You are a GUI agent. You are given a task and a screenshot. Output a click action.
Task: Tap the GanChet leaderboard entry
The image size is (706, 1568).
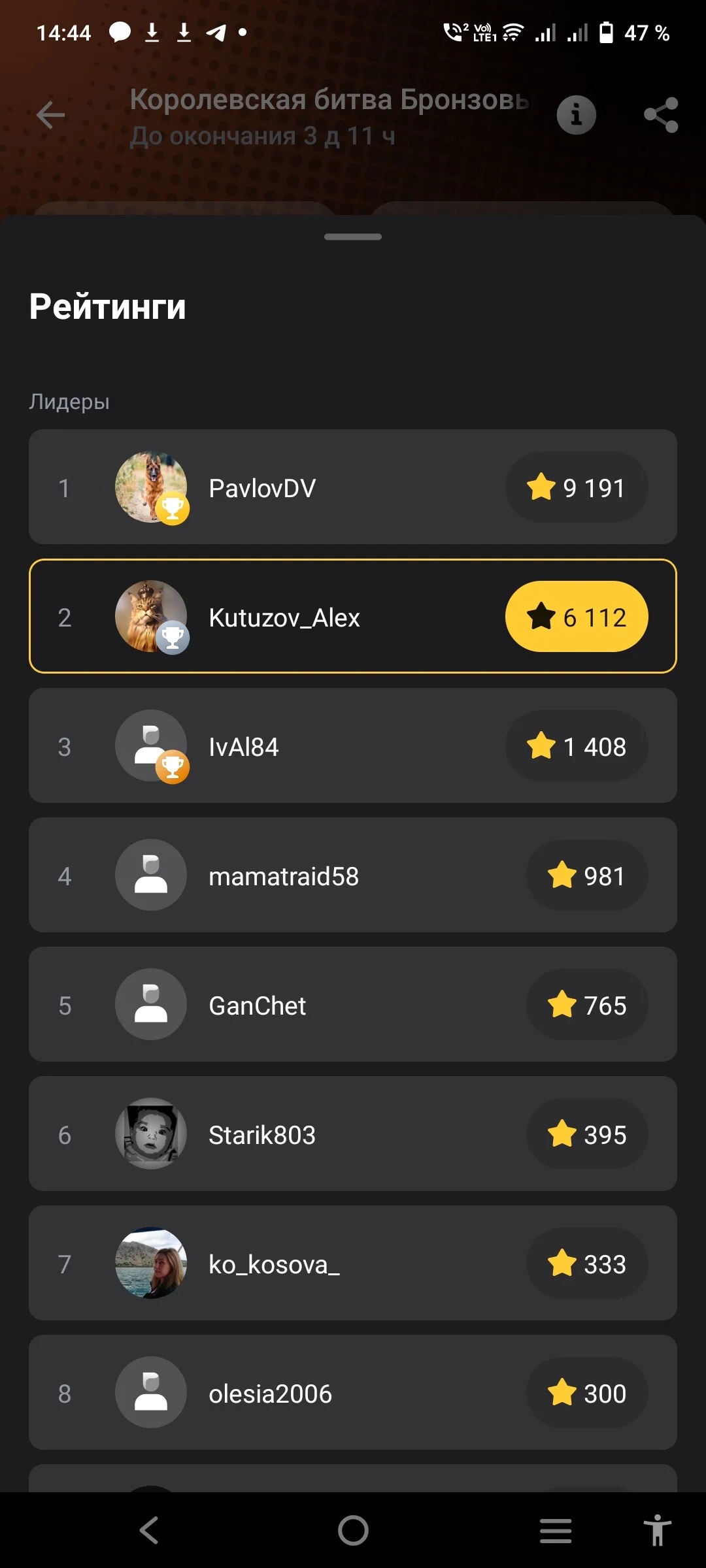coord(353,1004)
